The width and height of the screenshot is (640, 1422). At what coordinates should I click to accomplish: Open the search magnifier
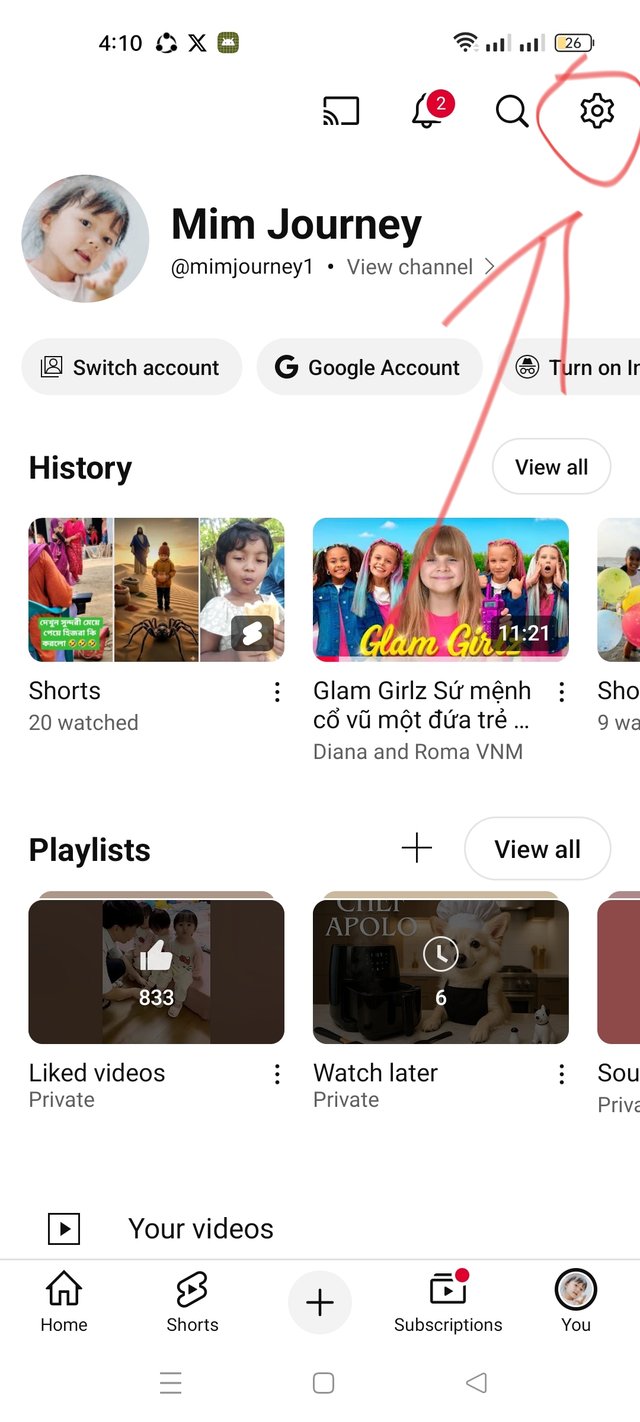click(x=512, y=110)
